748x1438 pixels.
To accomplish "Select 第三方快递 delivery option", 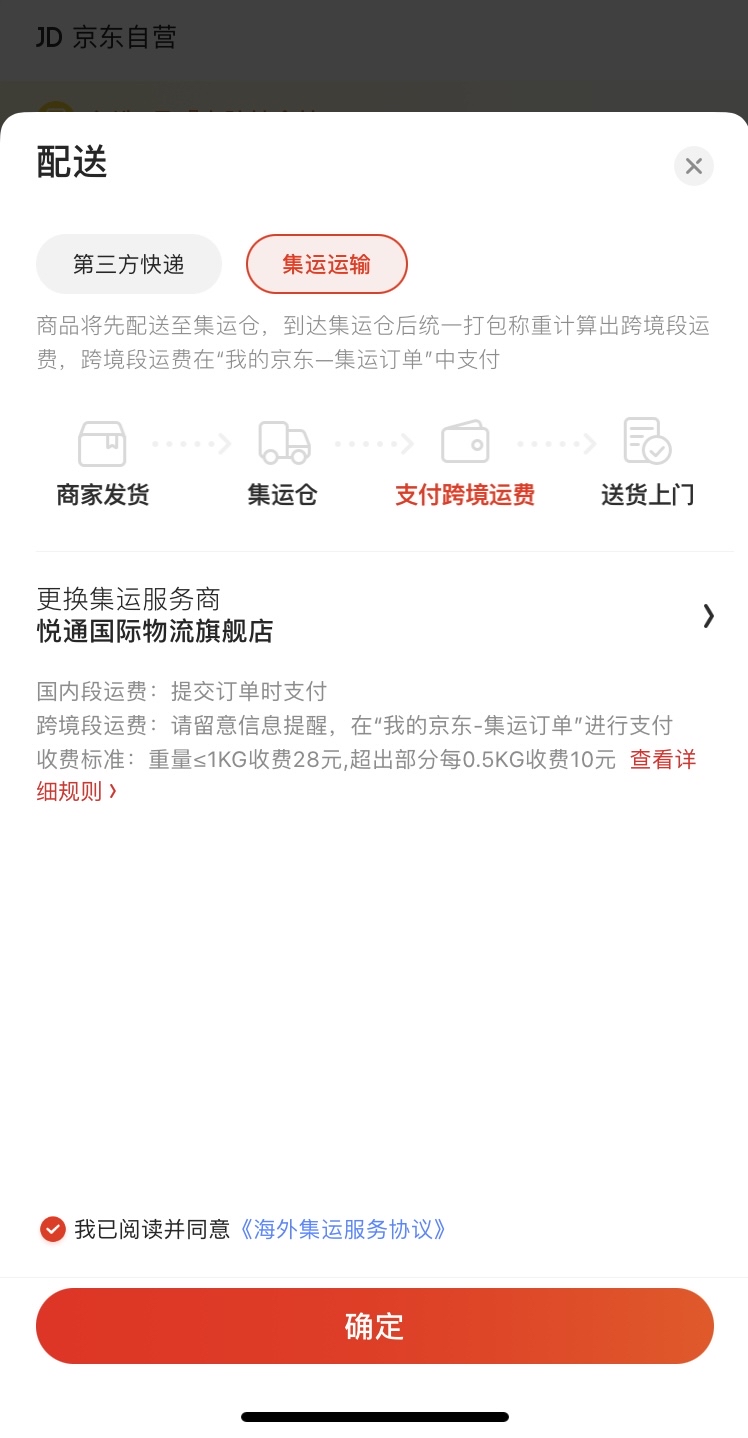I will tap(129, 264).
